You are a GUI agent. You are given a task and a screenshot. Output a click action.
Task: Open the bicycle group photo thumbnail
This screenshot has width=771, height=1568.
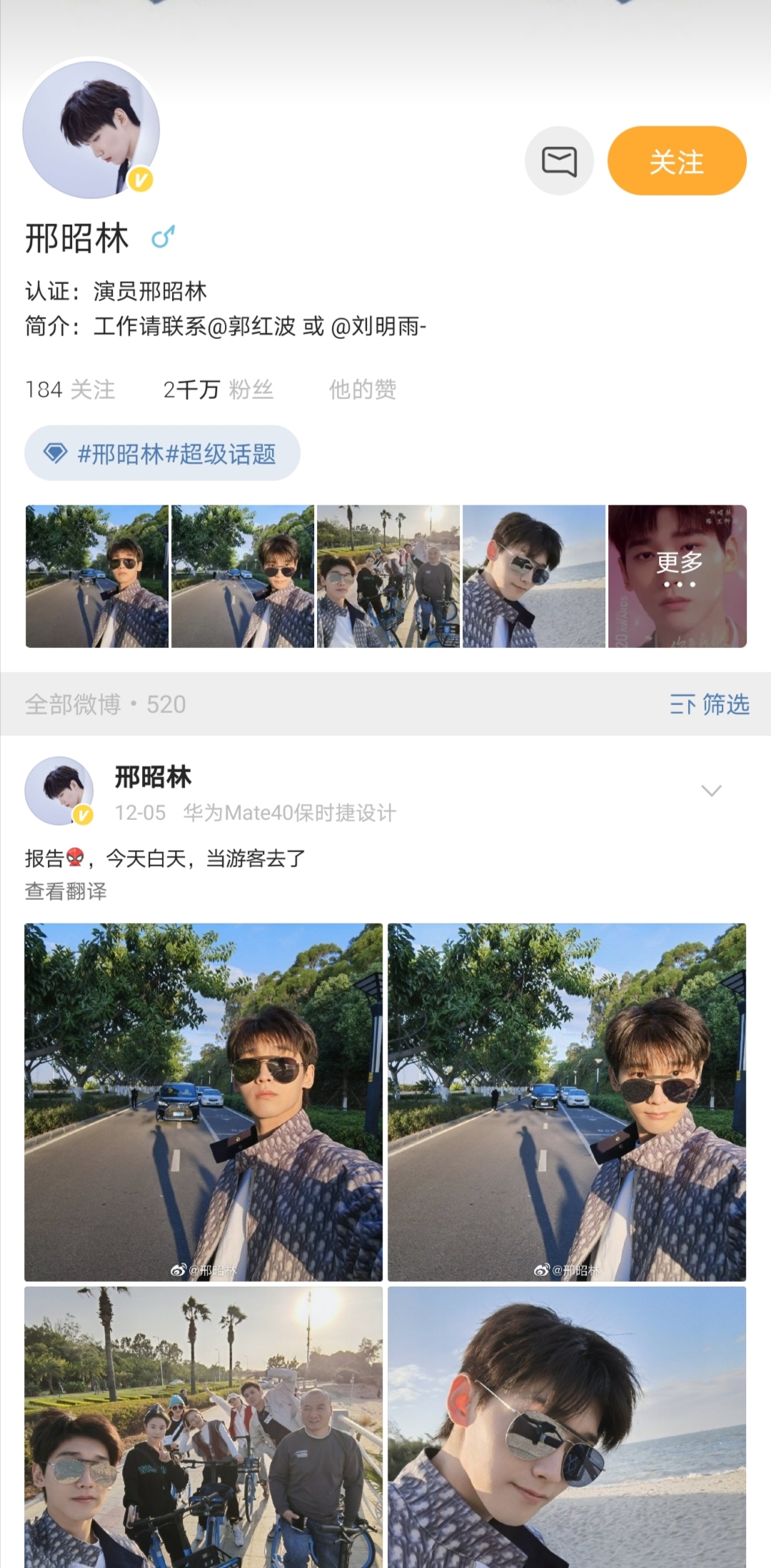[x=388, y=575]
